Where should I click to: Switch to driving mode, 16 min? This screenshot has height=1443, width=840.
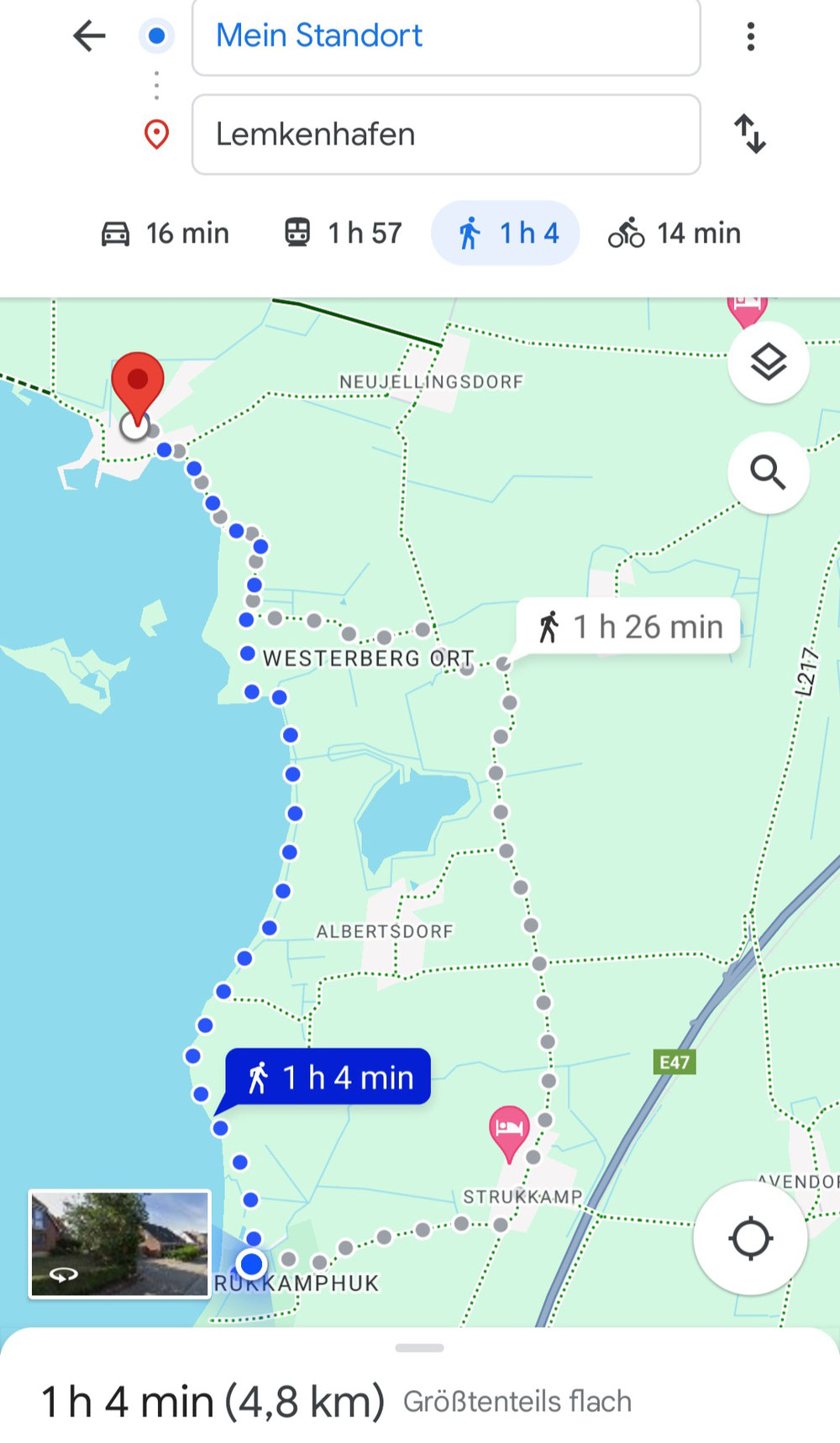165,234
